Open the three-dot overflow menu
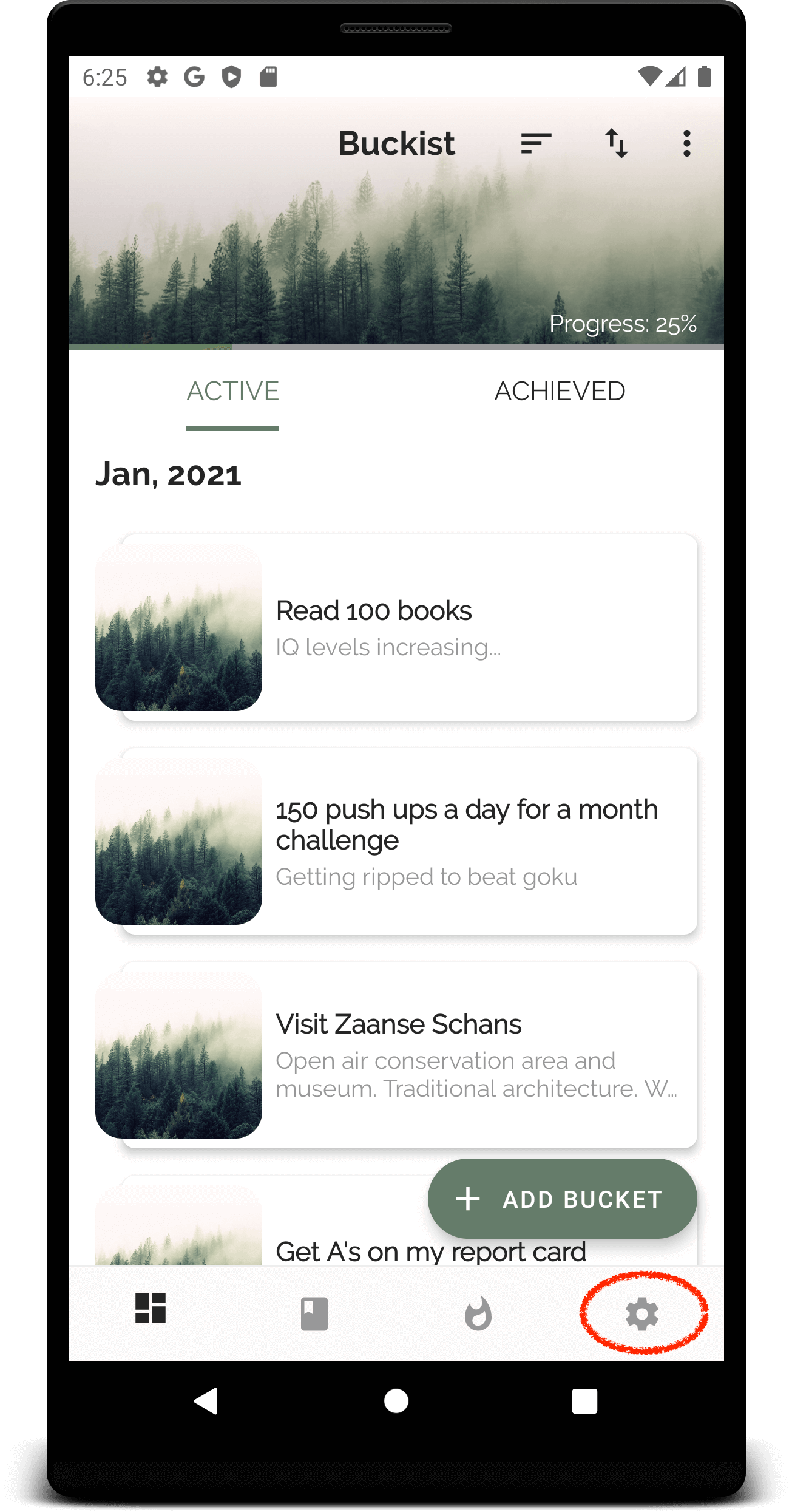This screenshot has height=1512, width=792. pyautogui.click(x=686, y=144)
